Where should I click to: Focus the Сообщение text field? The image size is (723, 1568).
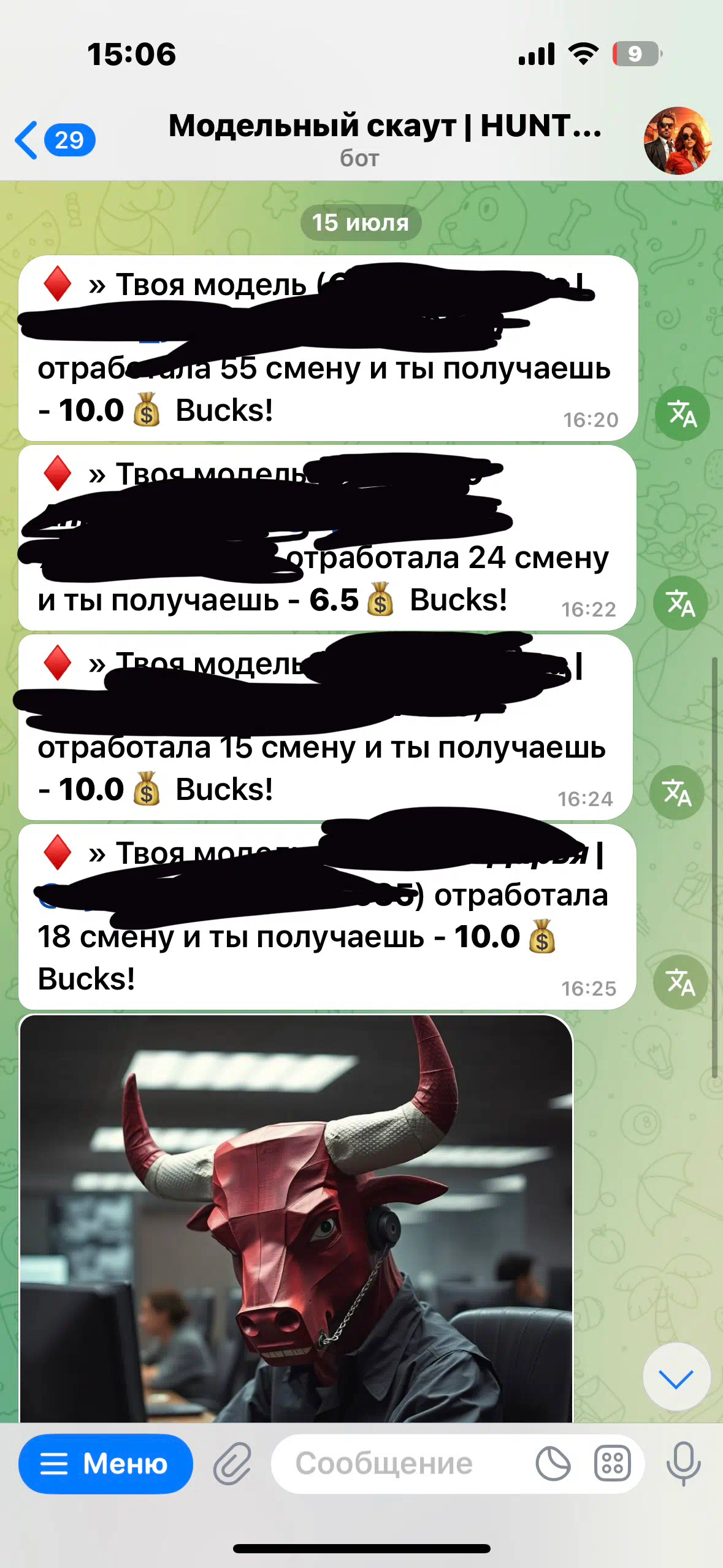coord(399,1464)
